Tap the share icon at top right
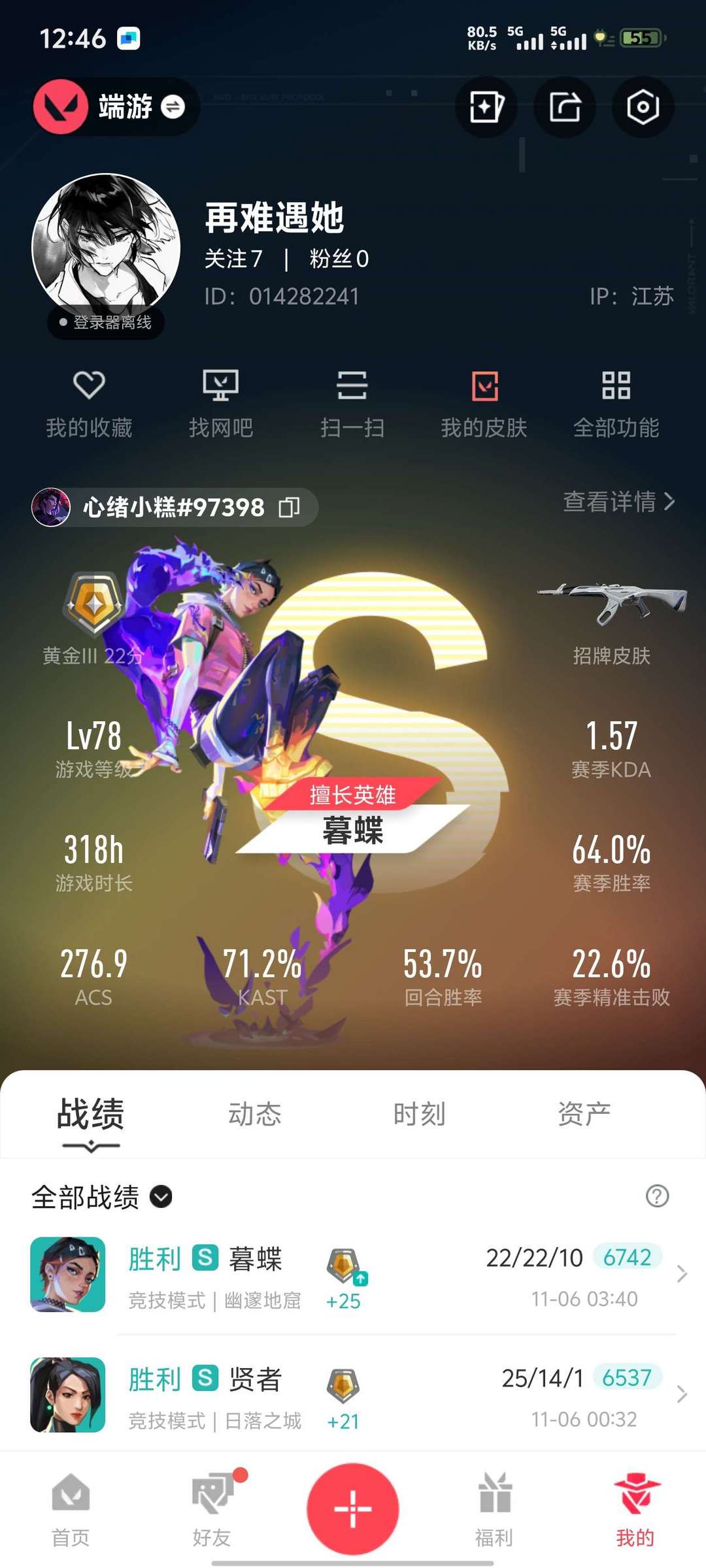Image resolution: width=706 pixels, height=1568 pixels. click(x=565, y=107)
